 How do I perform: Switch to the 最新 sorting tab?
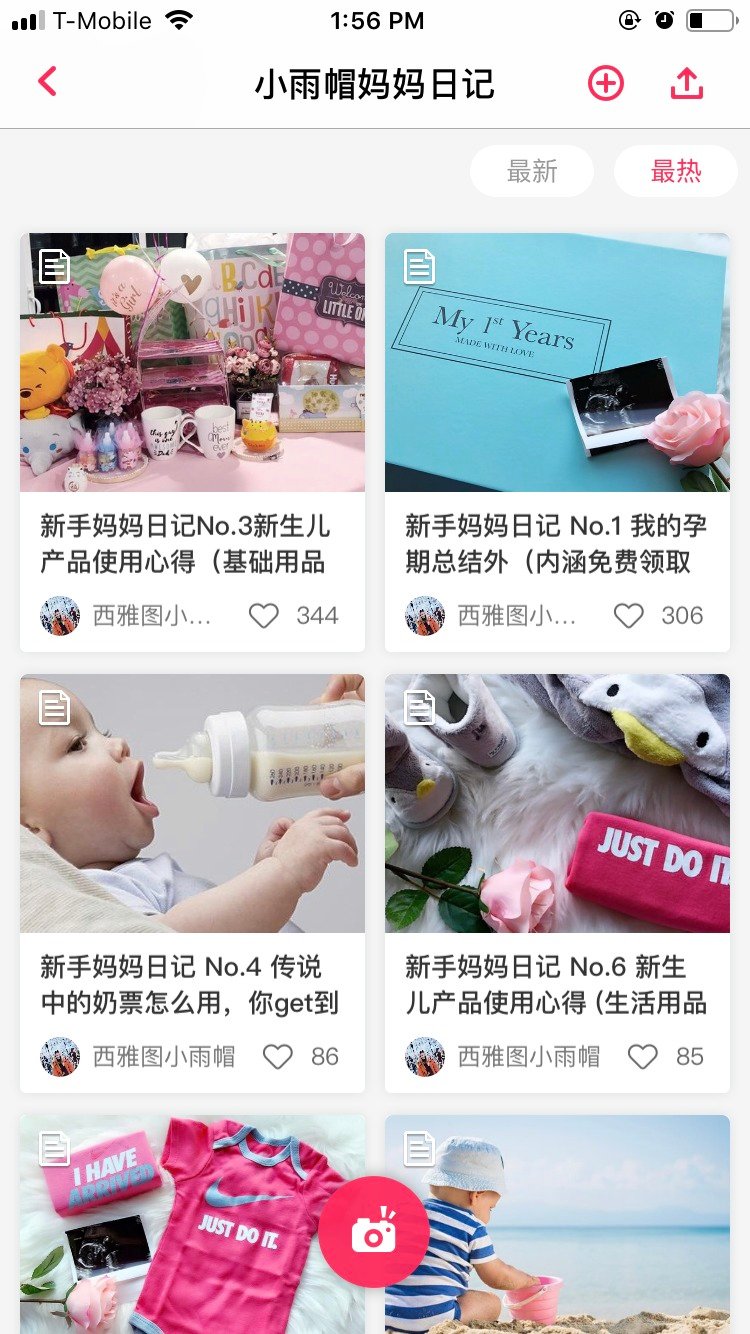tap(531, 171)
